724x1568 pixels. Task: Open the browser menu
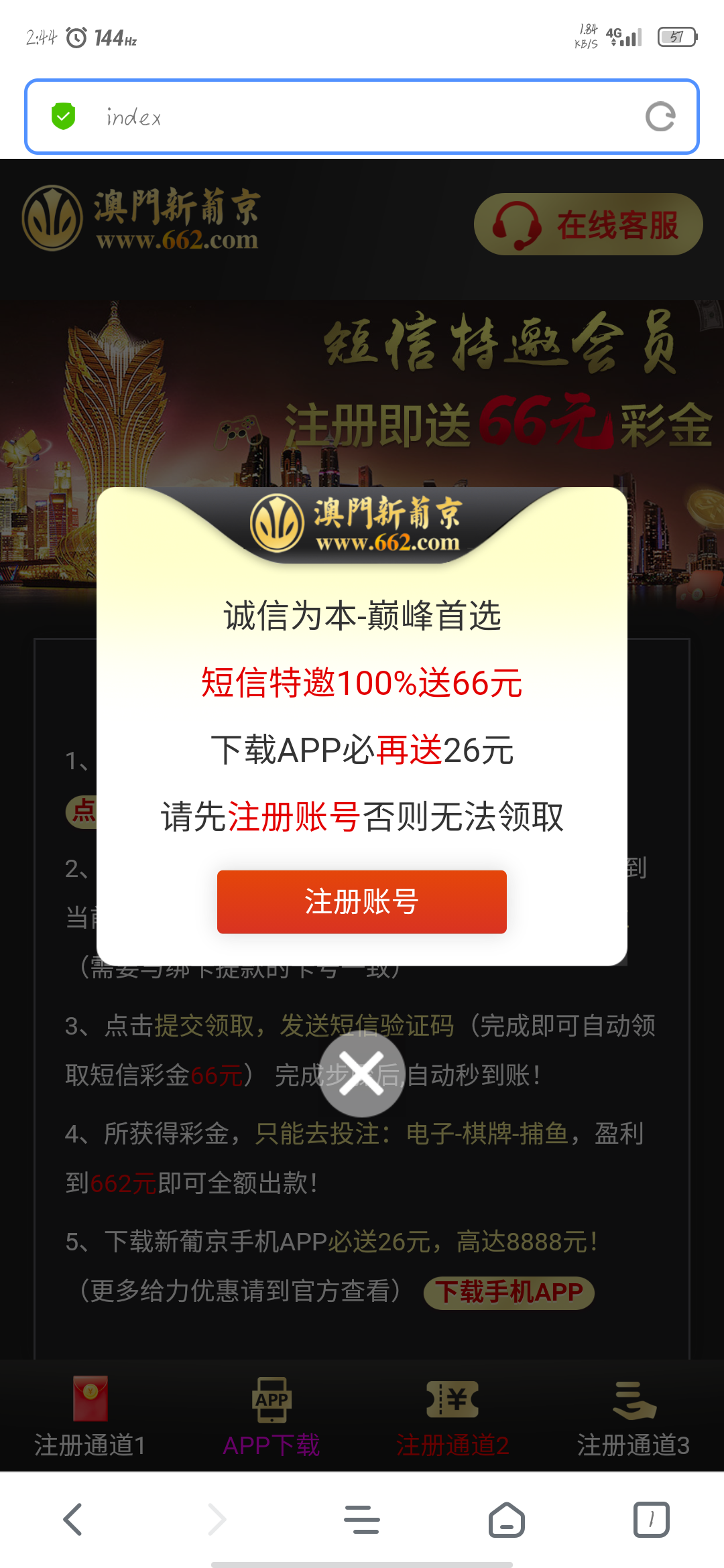tap(361, 1519)
